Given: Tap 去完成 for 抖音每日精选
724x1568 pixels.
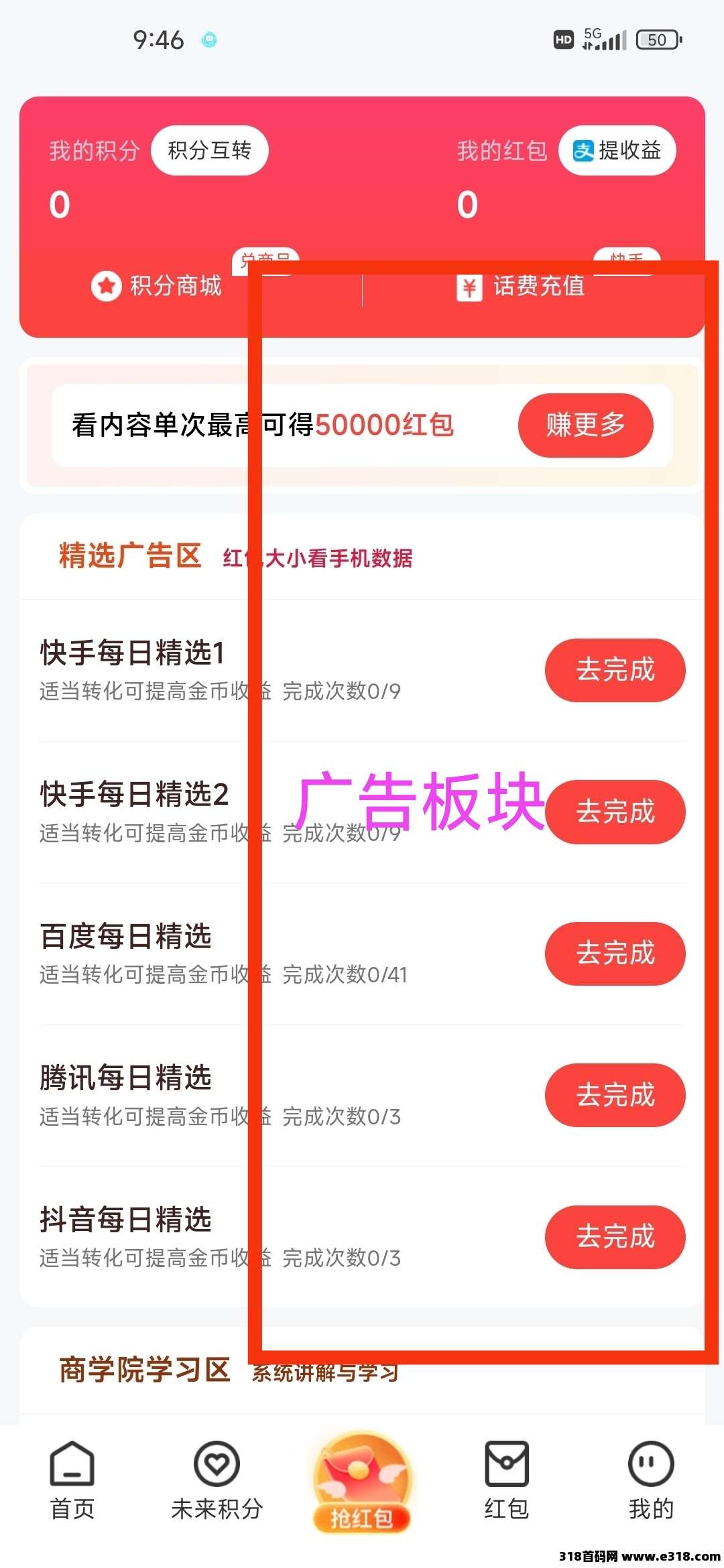Looking at the screenshot, I should (x=615, y=1237).
